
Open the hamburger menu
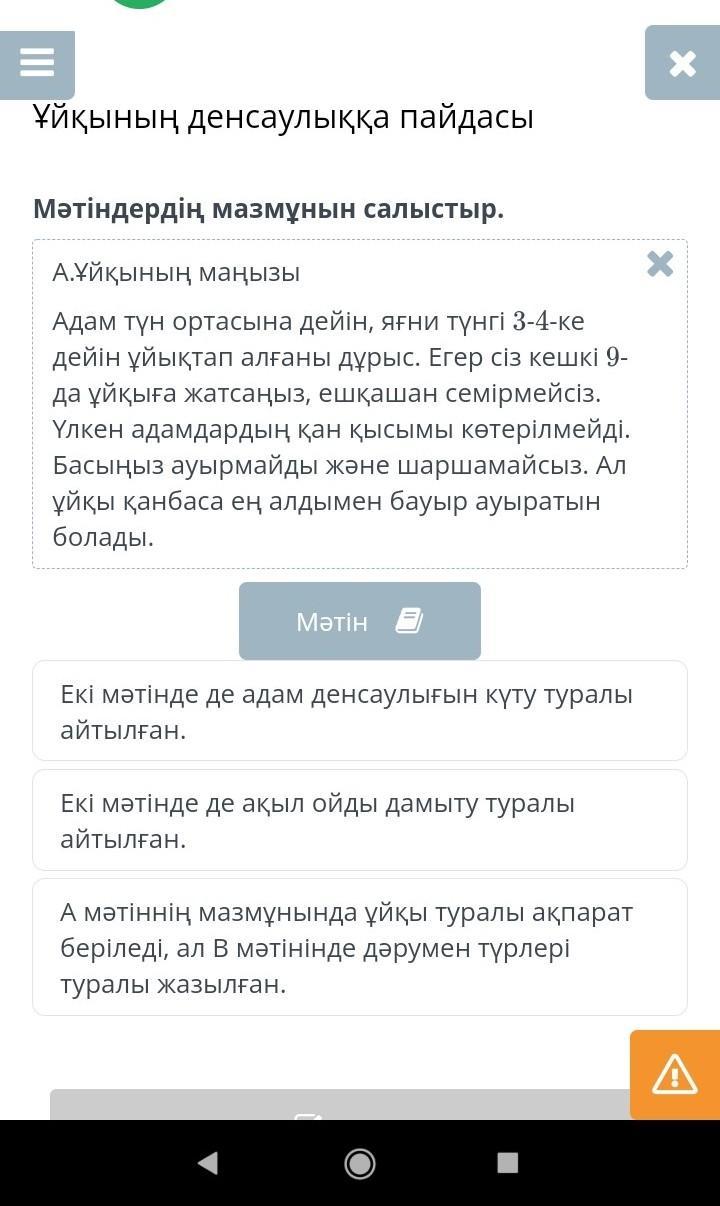37,64
